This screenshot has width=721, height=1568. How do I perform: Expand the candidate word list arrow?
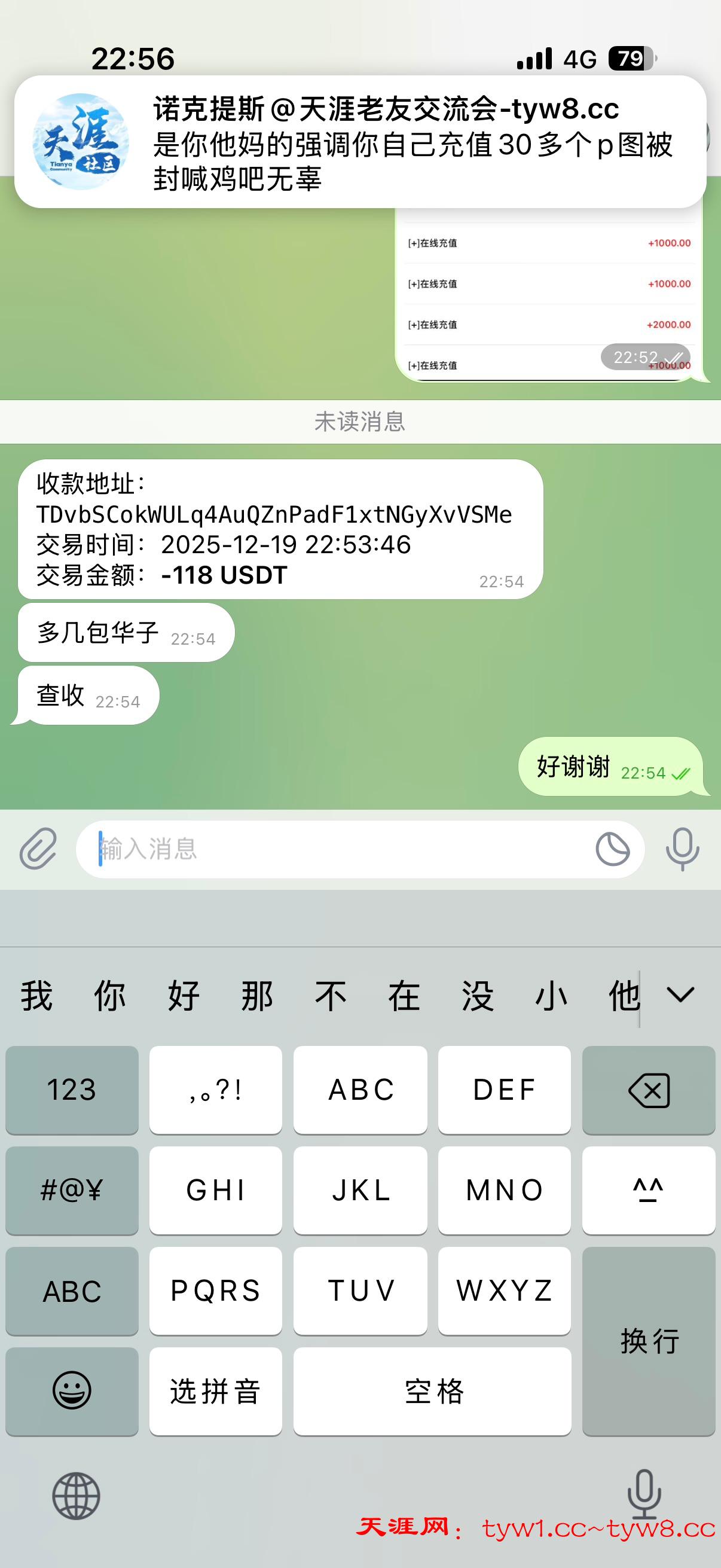pos(680,995)
